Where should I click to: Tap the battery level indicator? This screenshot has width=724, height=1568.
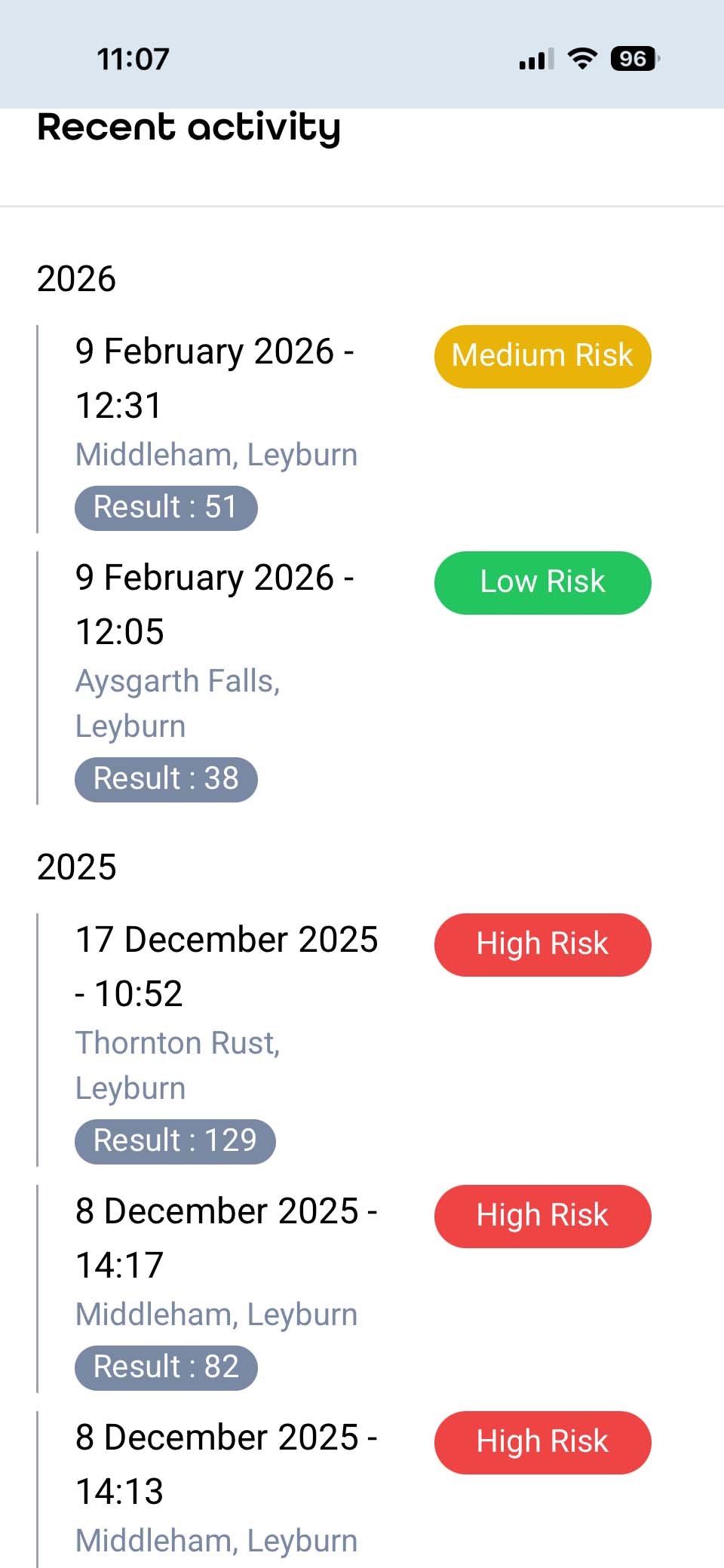pos(633,59)
